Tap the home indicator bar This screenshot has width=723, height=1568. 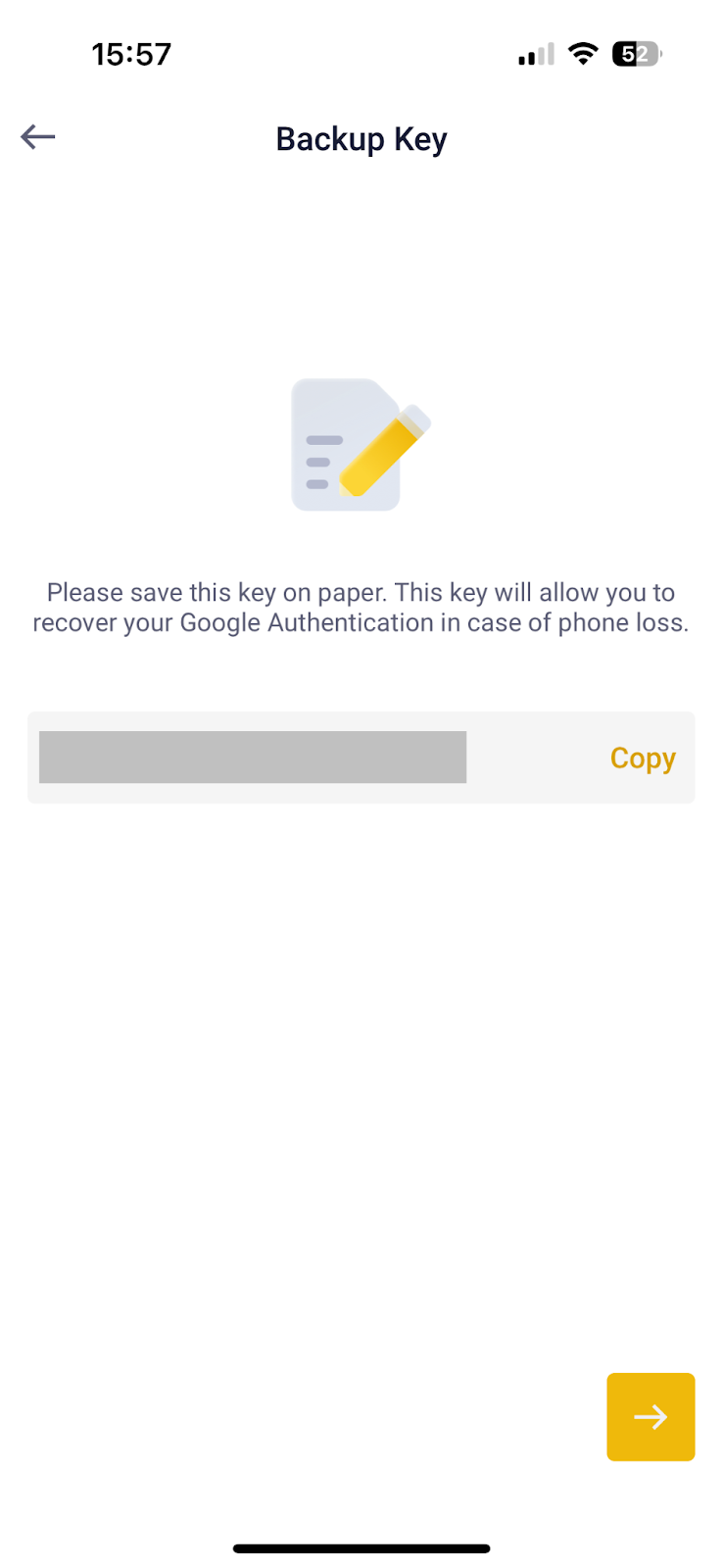click(361, 1548)
